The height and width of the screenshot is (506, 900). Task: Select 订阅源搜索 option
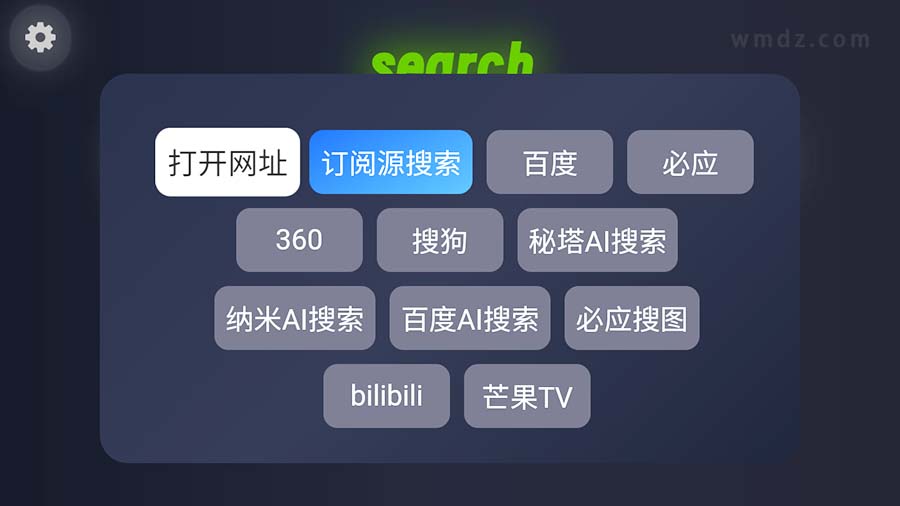click(x=391, y=162)
